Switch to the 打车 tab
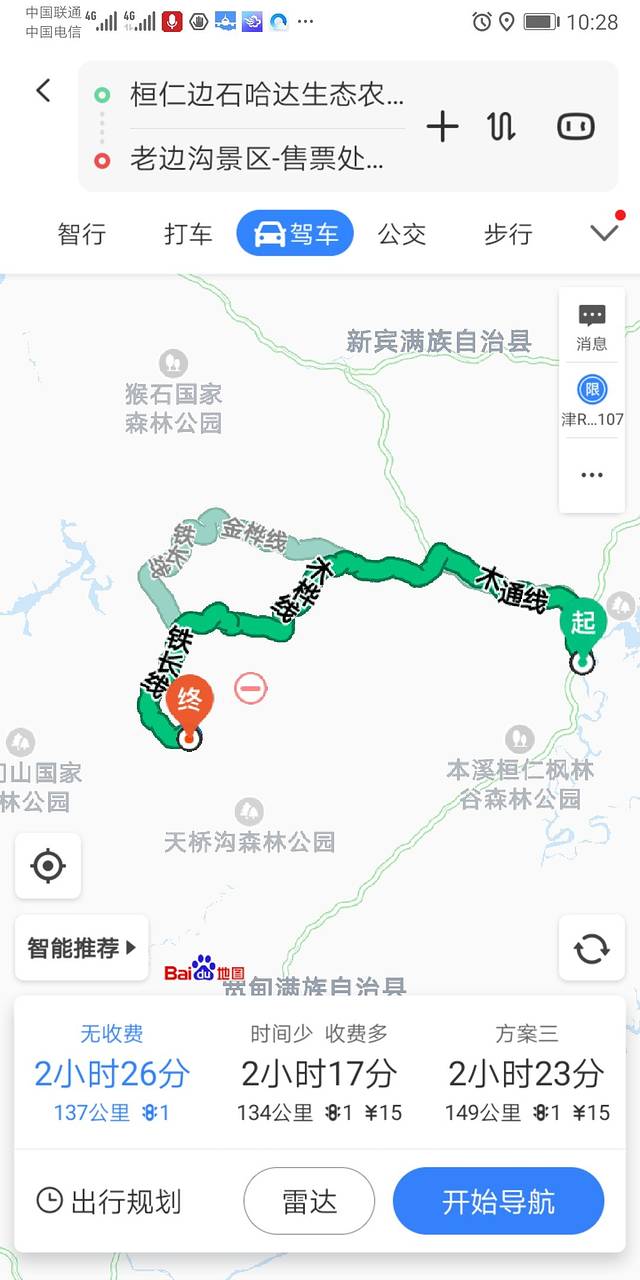The image size is (640, 1280). (x=188, y=234)
